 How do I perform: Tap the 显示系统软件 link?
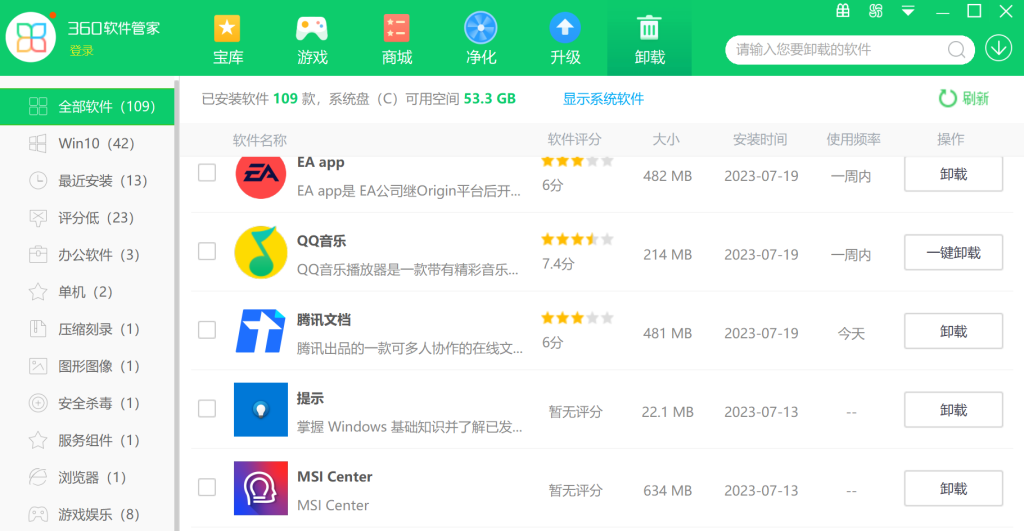pos(603,99)
